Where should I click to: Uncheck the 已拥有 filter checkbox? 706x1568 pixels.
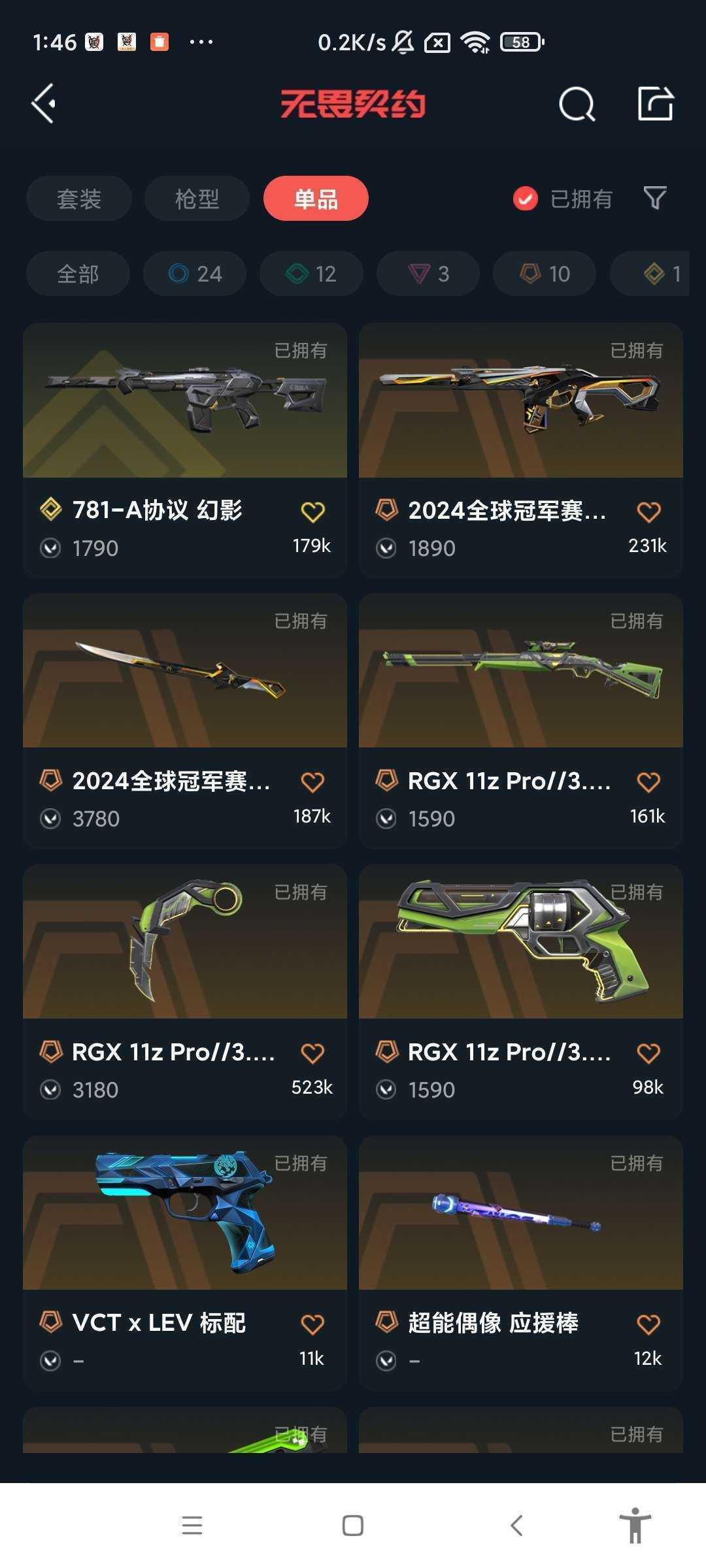[526, 199]
